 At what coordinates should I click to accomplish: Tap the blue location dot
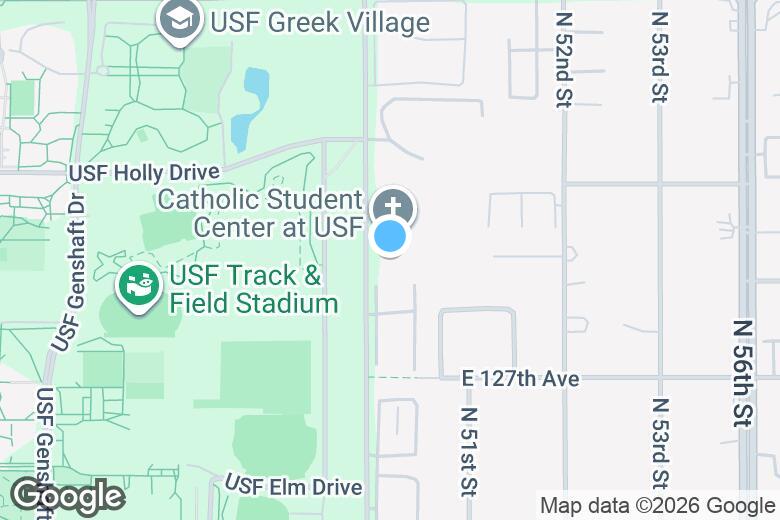pyautogui.click(x=390, y=237)
